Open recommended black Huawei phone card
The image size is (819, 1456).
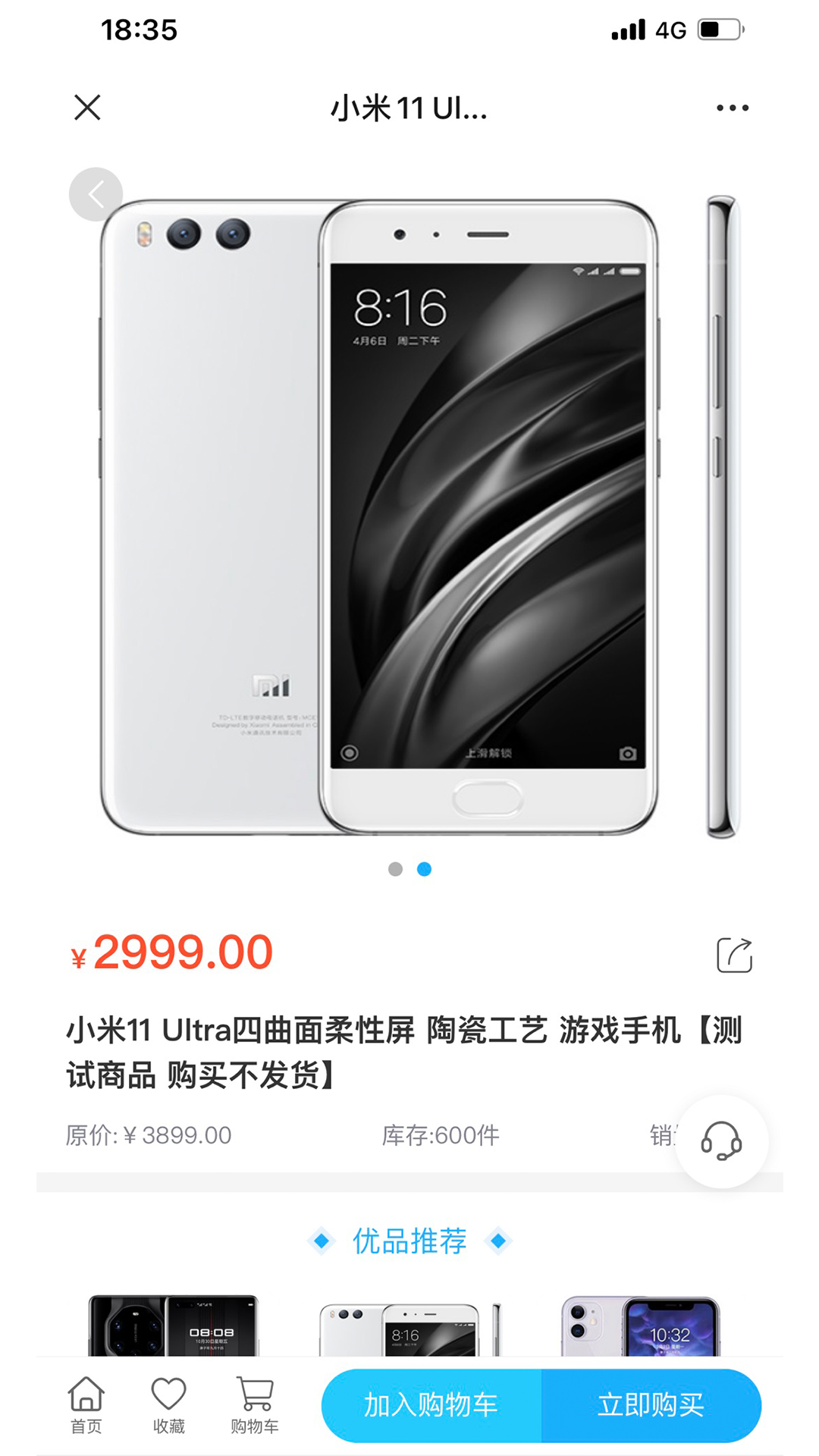tap(174, 1326)
